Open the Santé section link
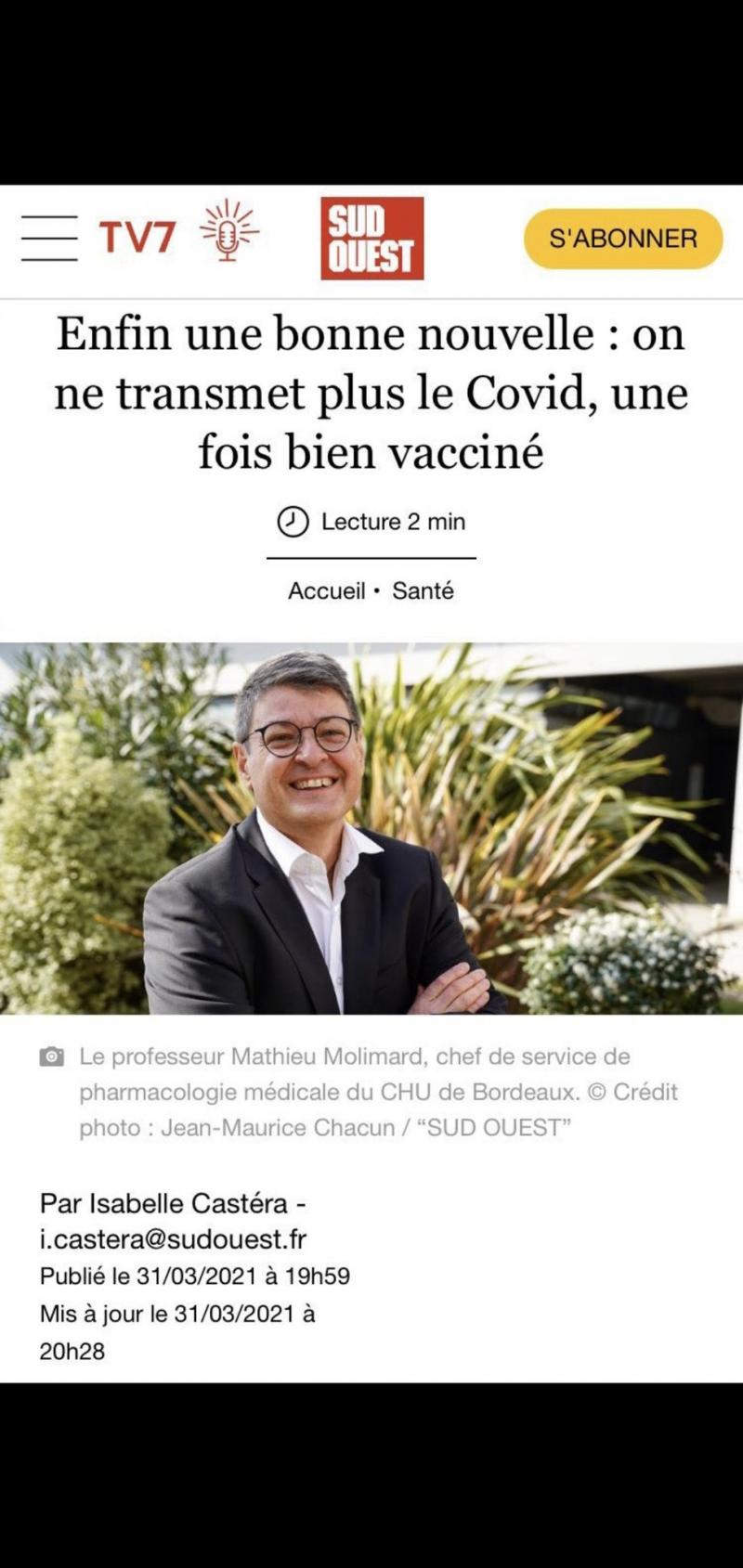Screen dimensions: 743x1568 [x=423, y=591]
